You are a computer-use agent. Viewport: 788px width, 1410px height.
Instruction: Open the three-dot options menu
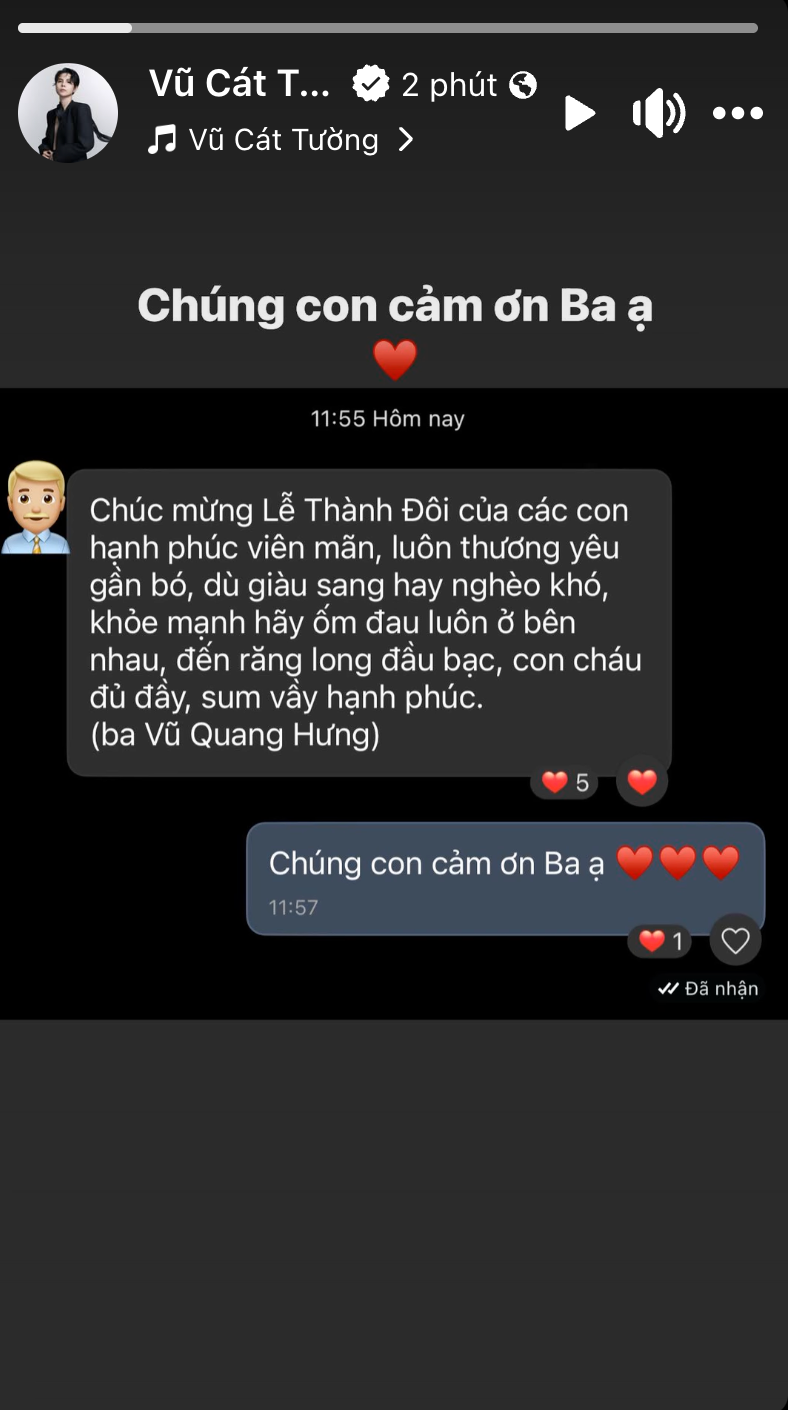pos(737,113)
